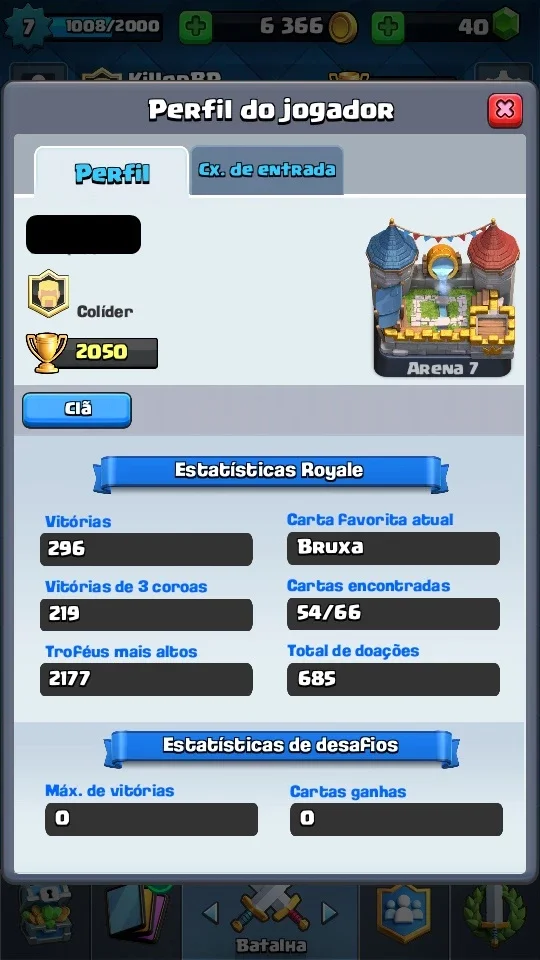
Task: Add more gems with the plus button
Action: [388, 26]
